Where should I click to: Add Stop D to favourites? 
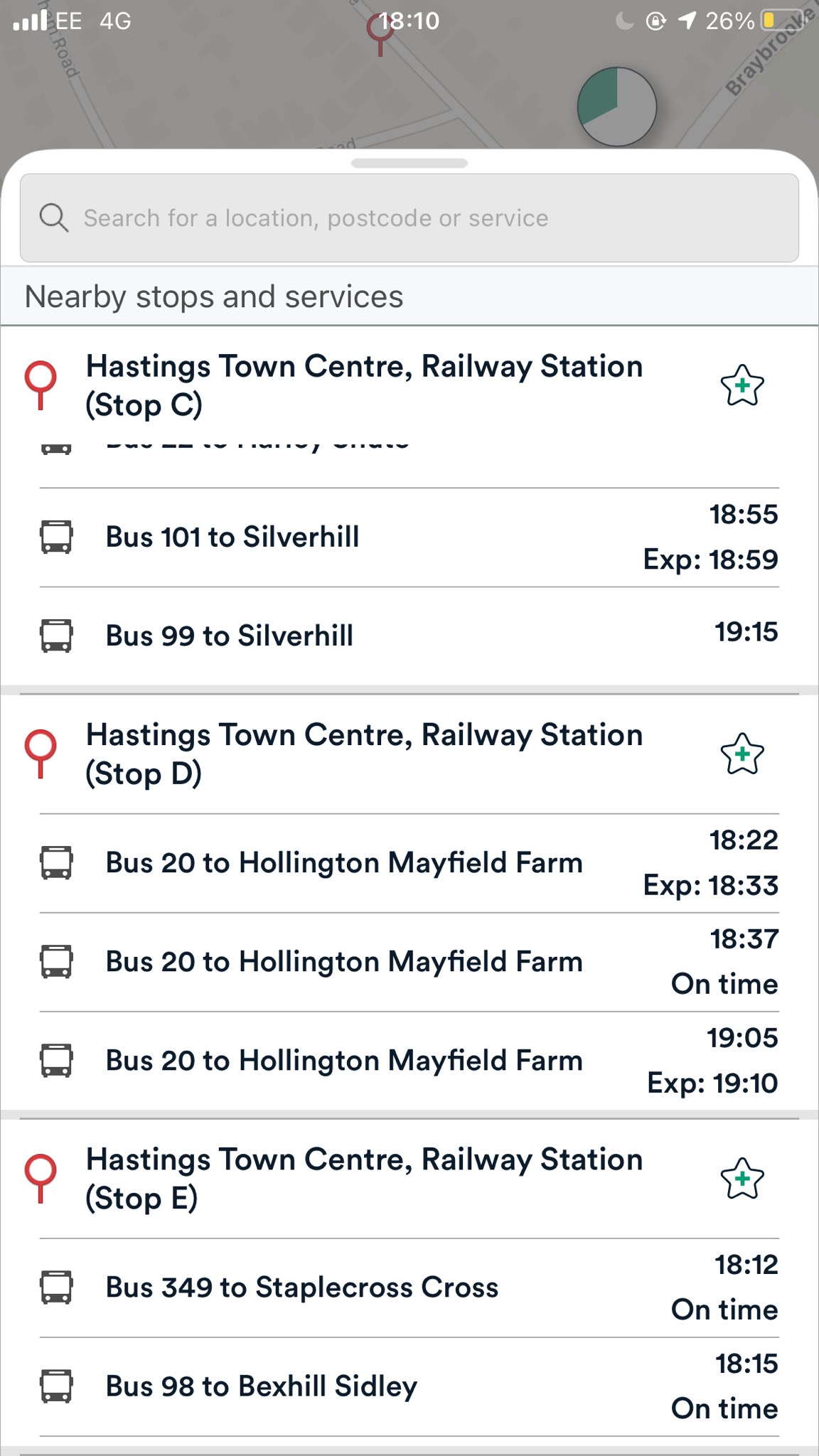coord(742,754)
